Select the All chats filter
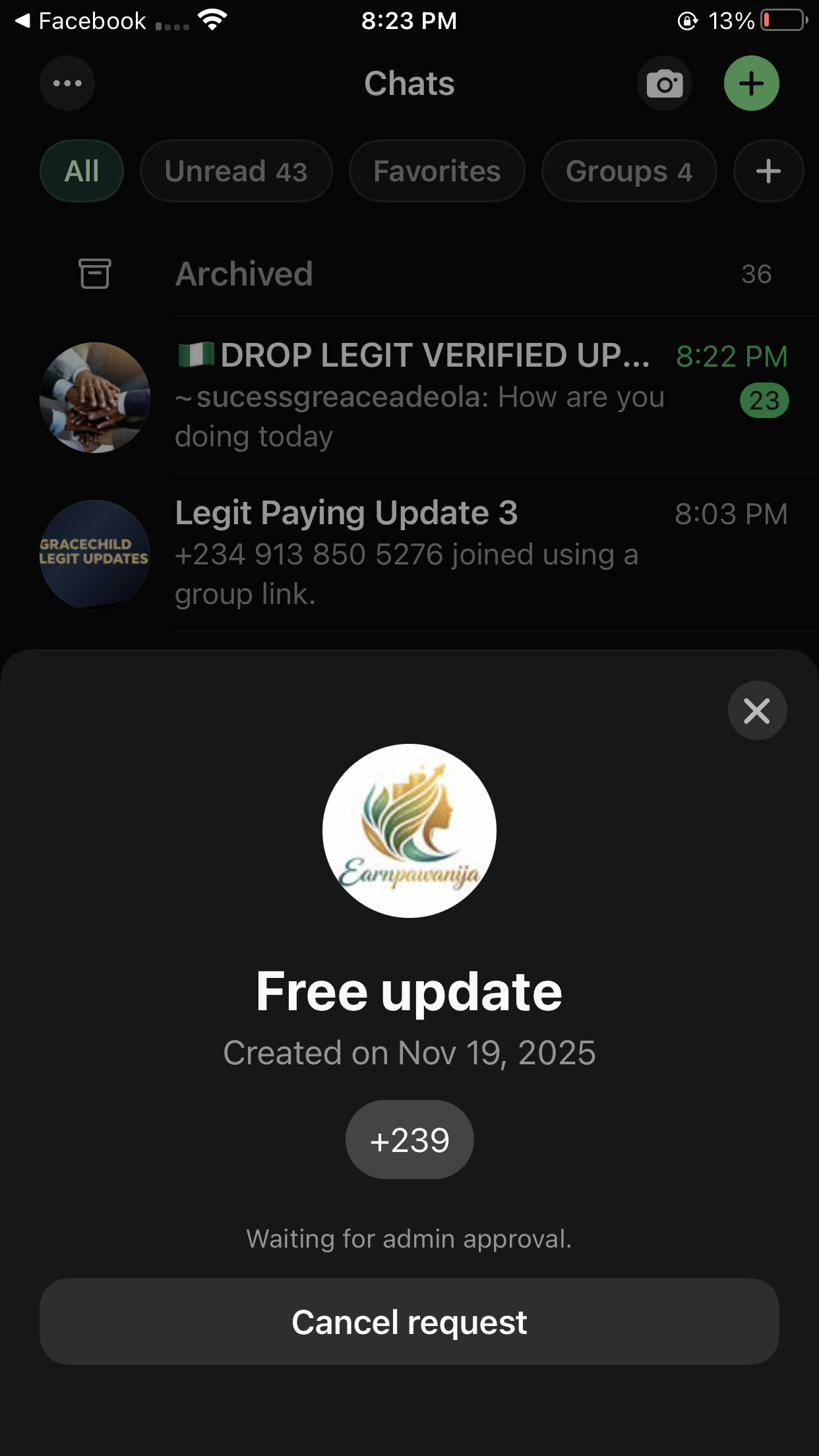The image size is (819, 1456). click(82, 171)
